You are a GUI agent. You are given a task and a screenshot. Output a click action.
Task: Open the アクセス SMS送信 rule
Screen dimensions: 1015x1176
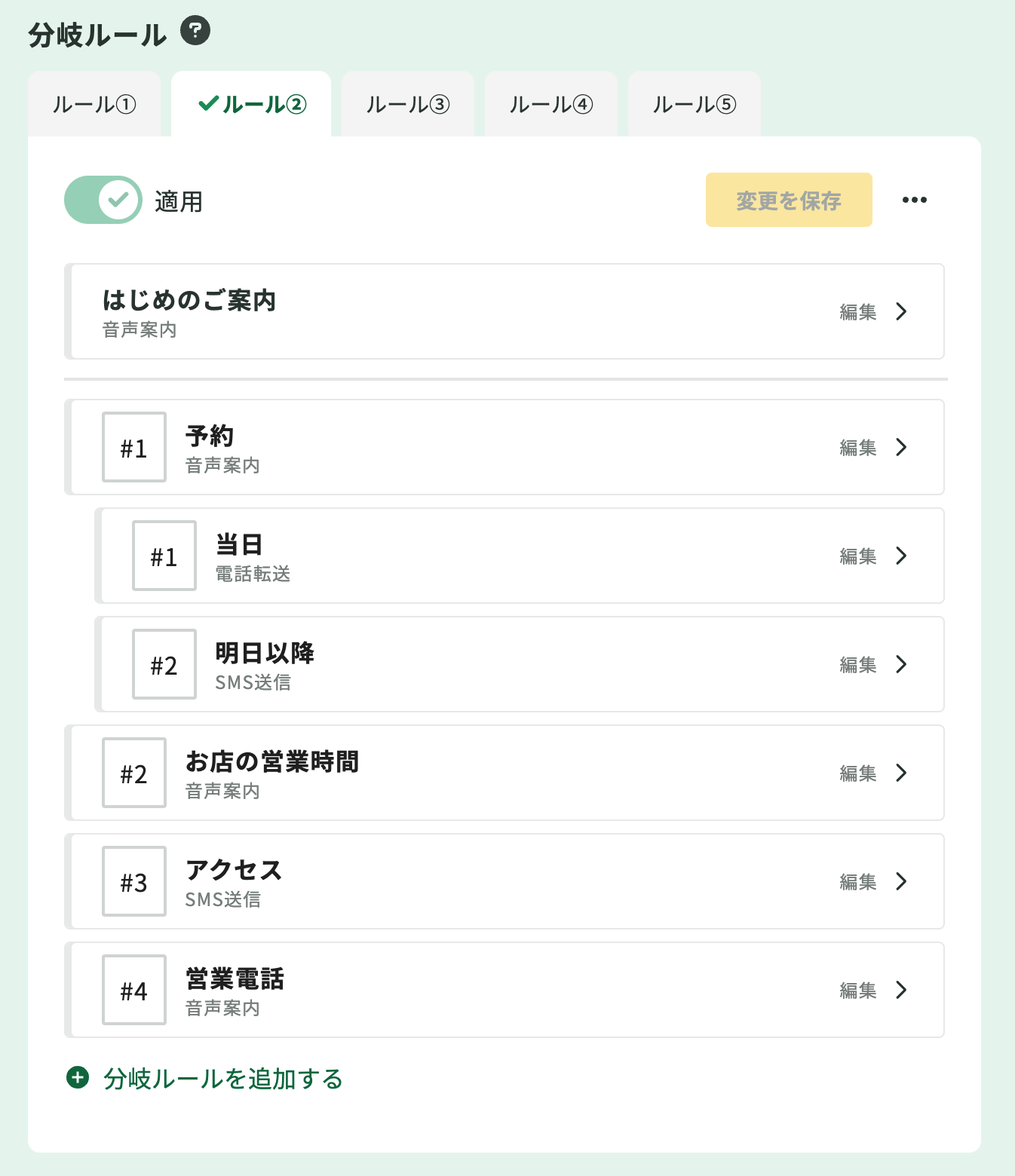click(873, 881)
